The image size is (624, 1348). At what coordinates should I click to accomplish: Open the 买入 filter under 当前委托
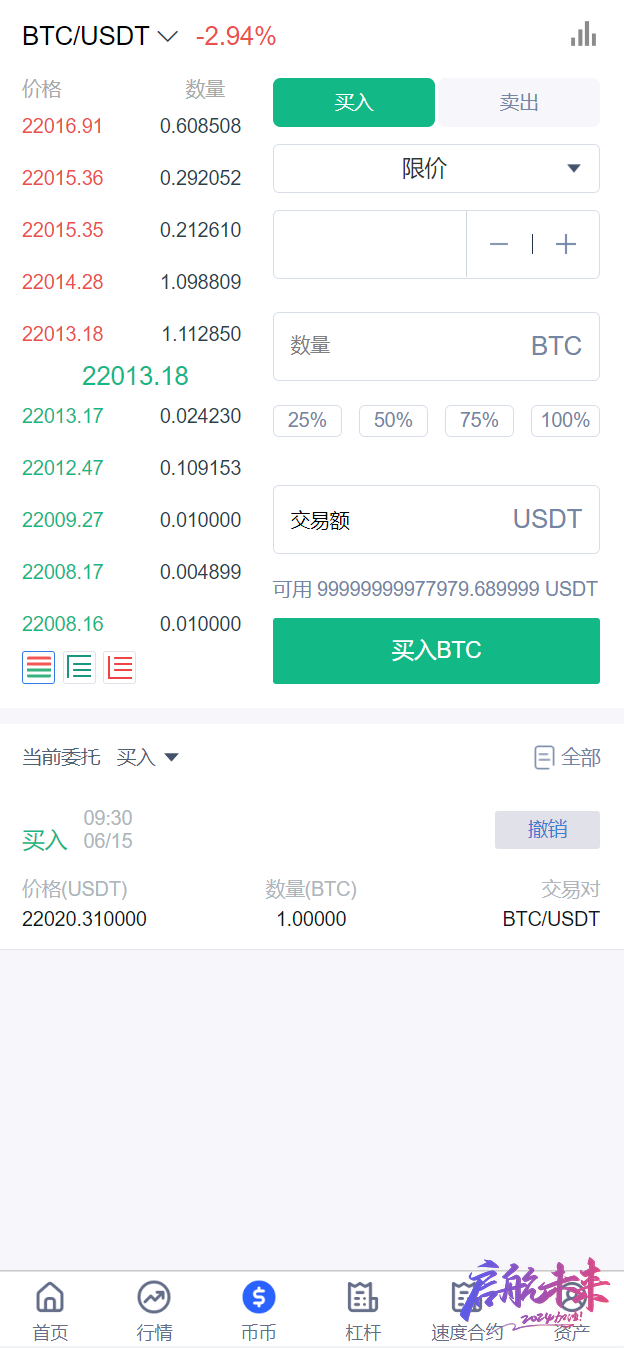148,757
